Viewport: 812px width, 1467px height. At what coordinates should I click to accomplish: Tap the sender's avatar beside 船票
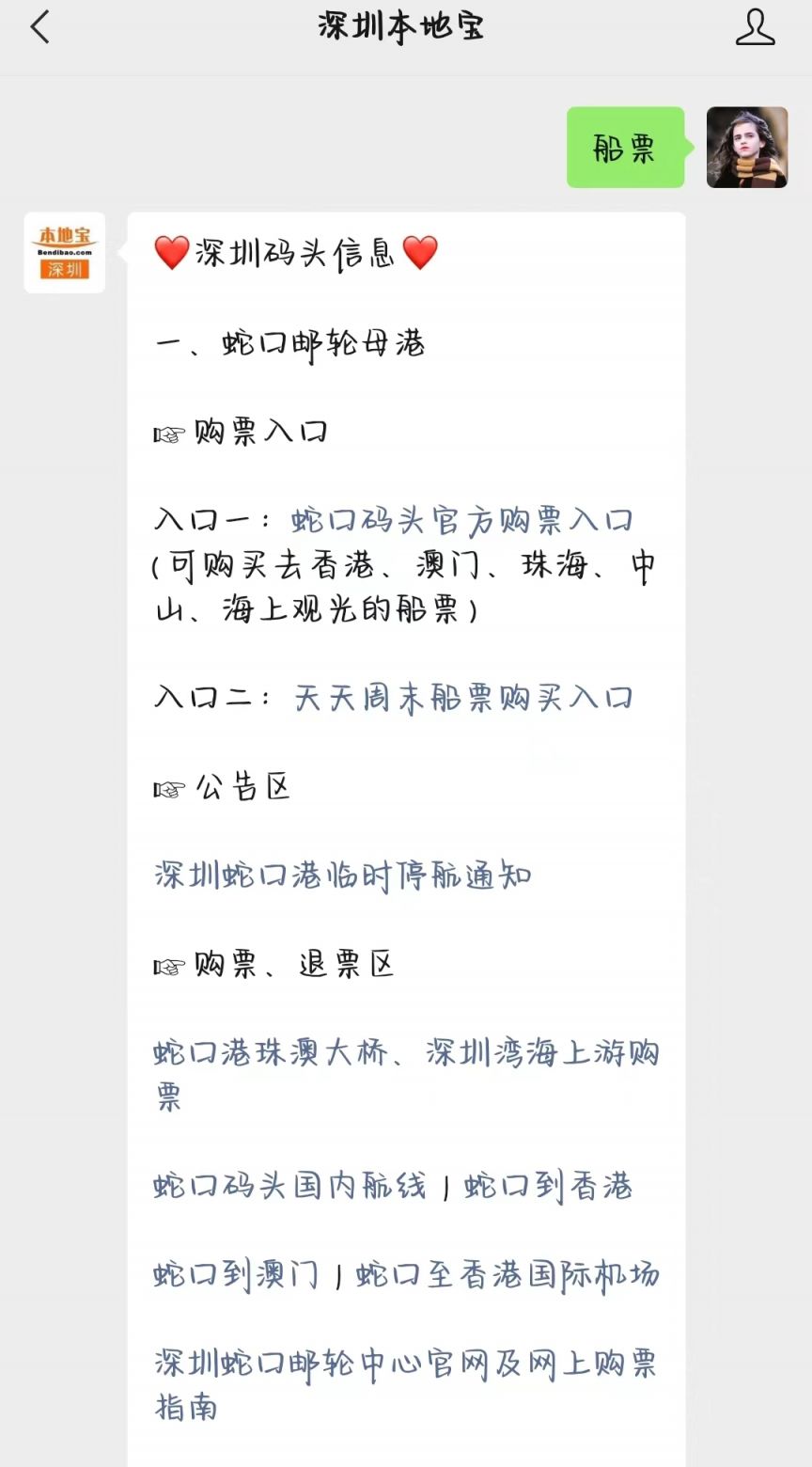[x=747, y=148]
